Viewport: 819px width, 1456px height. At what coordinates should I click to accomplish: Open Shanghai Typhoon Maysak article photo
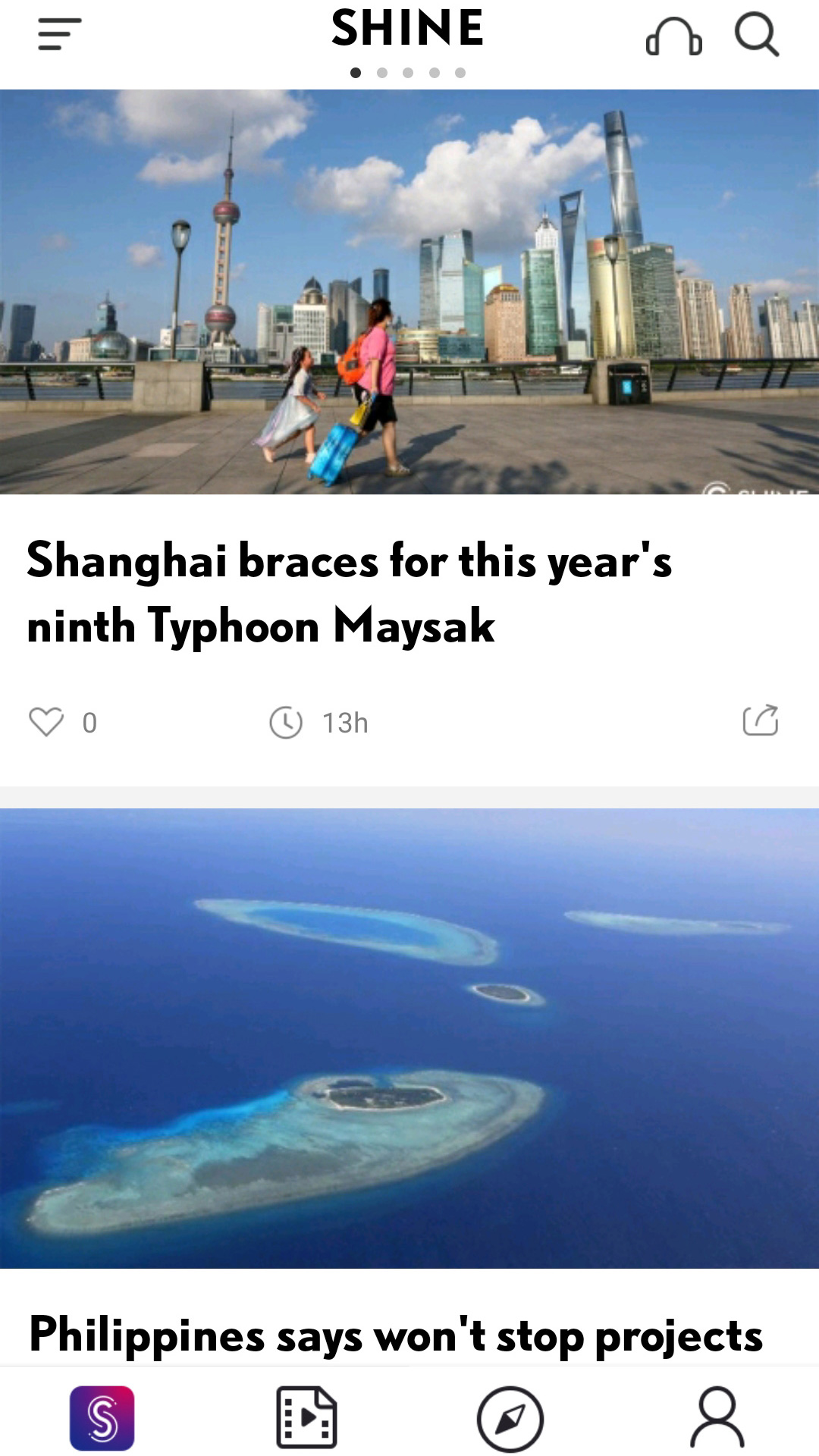point(409,292)
